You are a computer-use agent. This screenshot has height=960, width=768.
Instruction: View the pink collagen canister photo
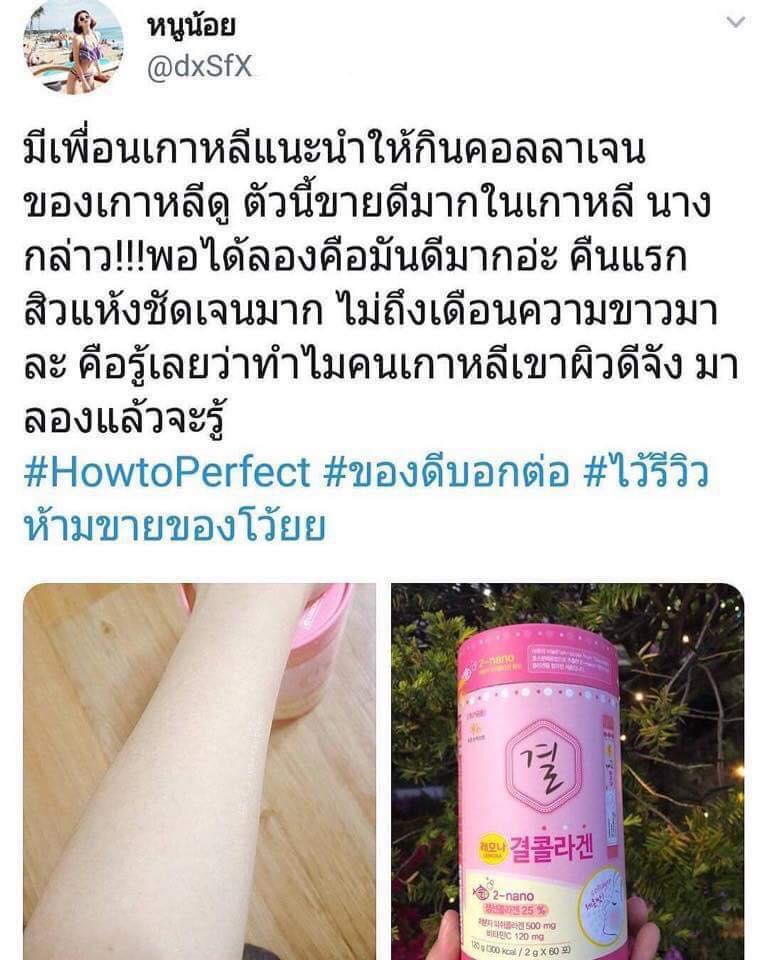(x=567, y=770)
